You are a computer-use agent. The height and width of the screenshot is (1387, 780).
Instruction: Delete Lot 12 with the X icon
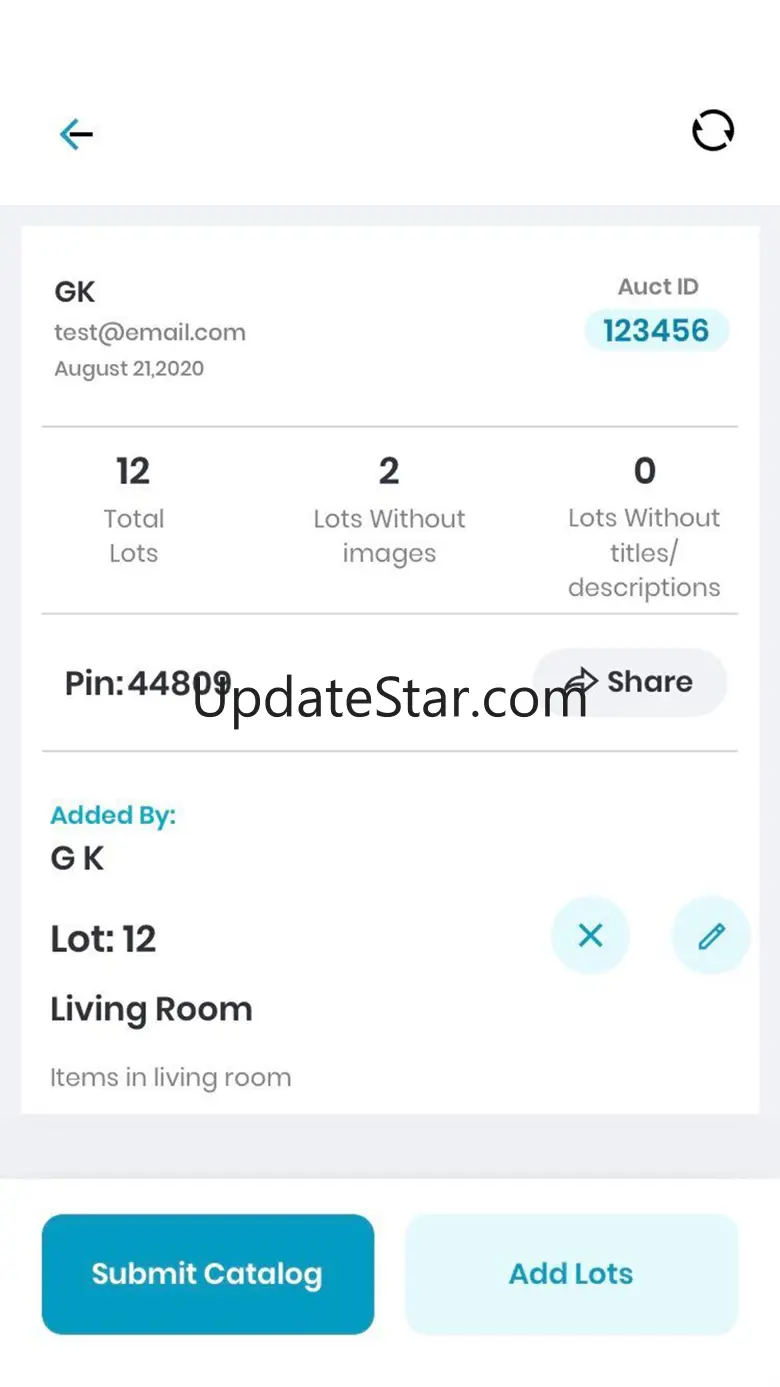click(x=590, y=936)
